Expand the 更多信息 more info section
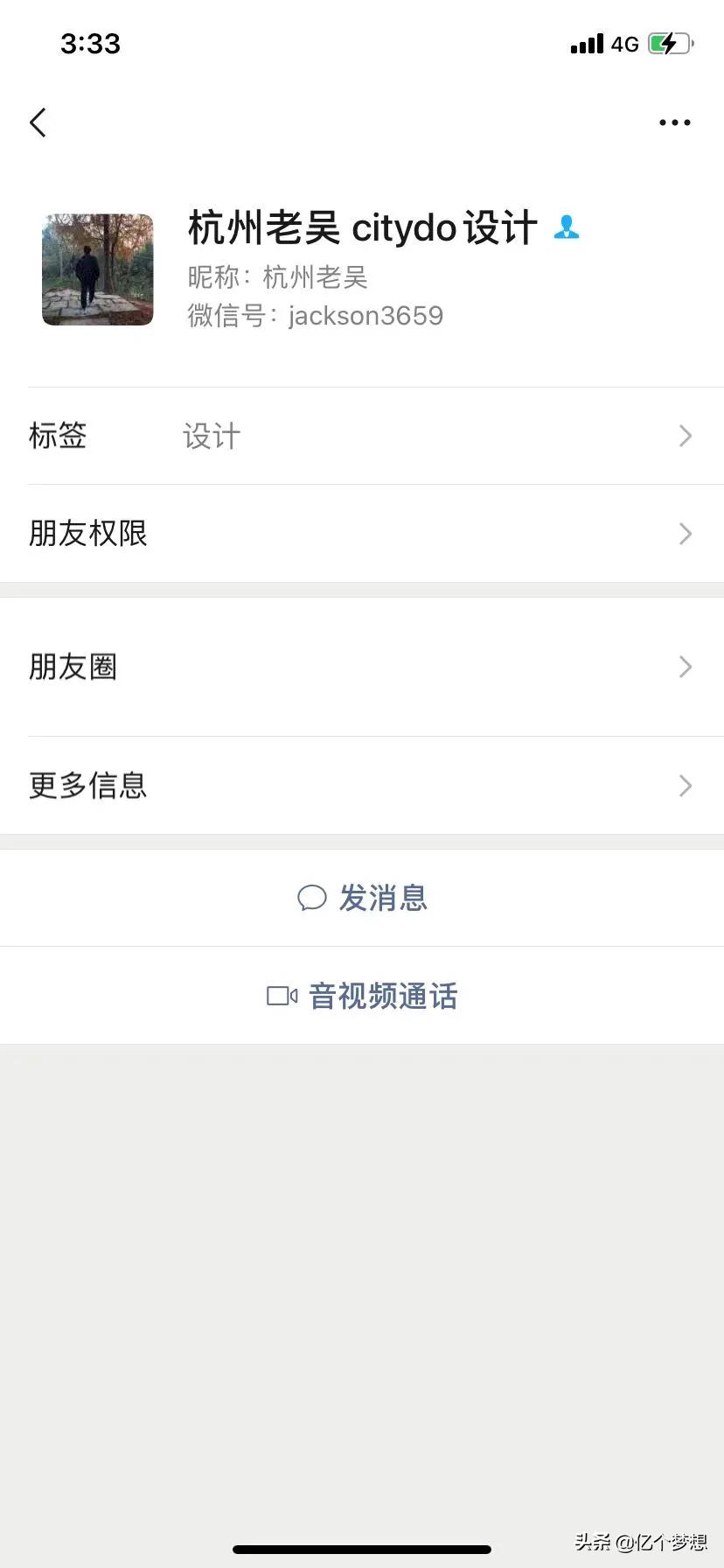Viewport: 724px width, 1568px height. tap(362, 786)
